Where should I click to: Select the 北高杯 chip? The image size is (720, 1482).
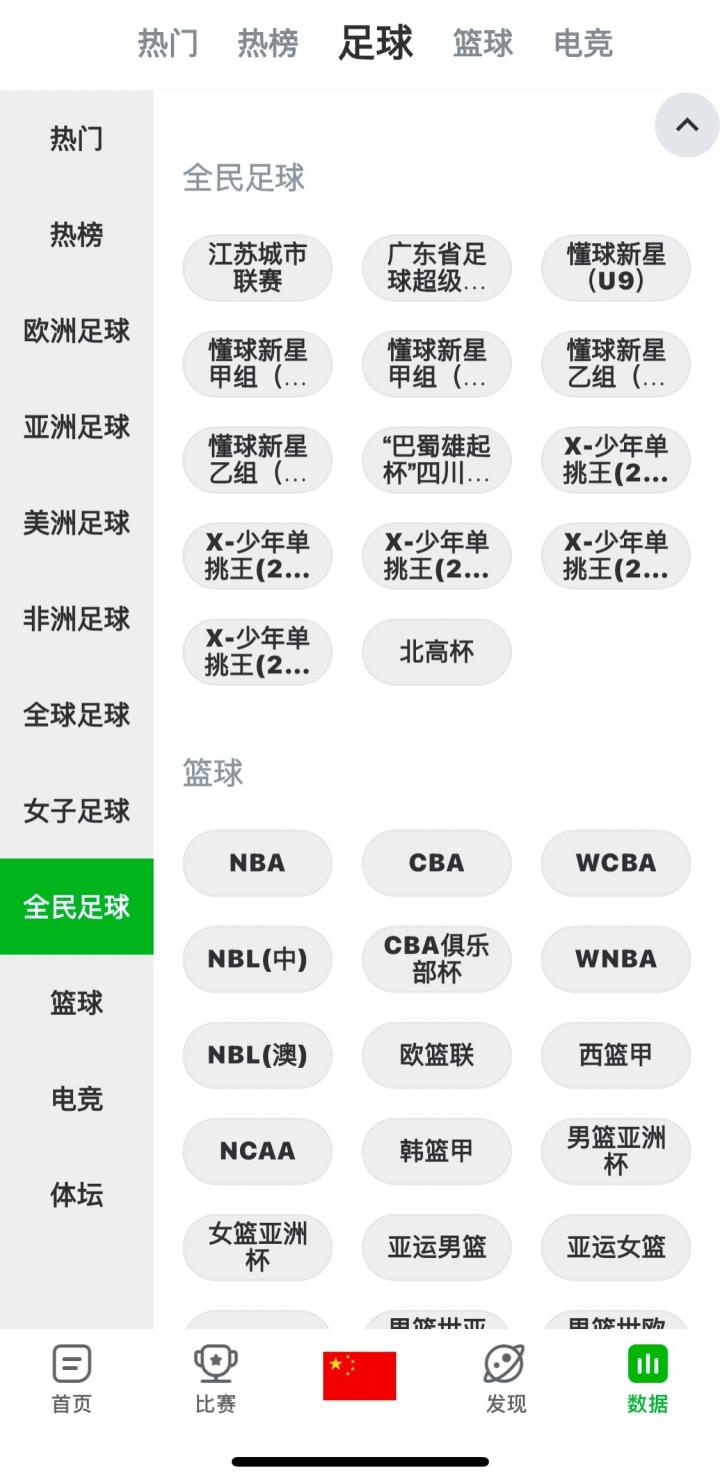coord(436,652)
